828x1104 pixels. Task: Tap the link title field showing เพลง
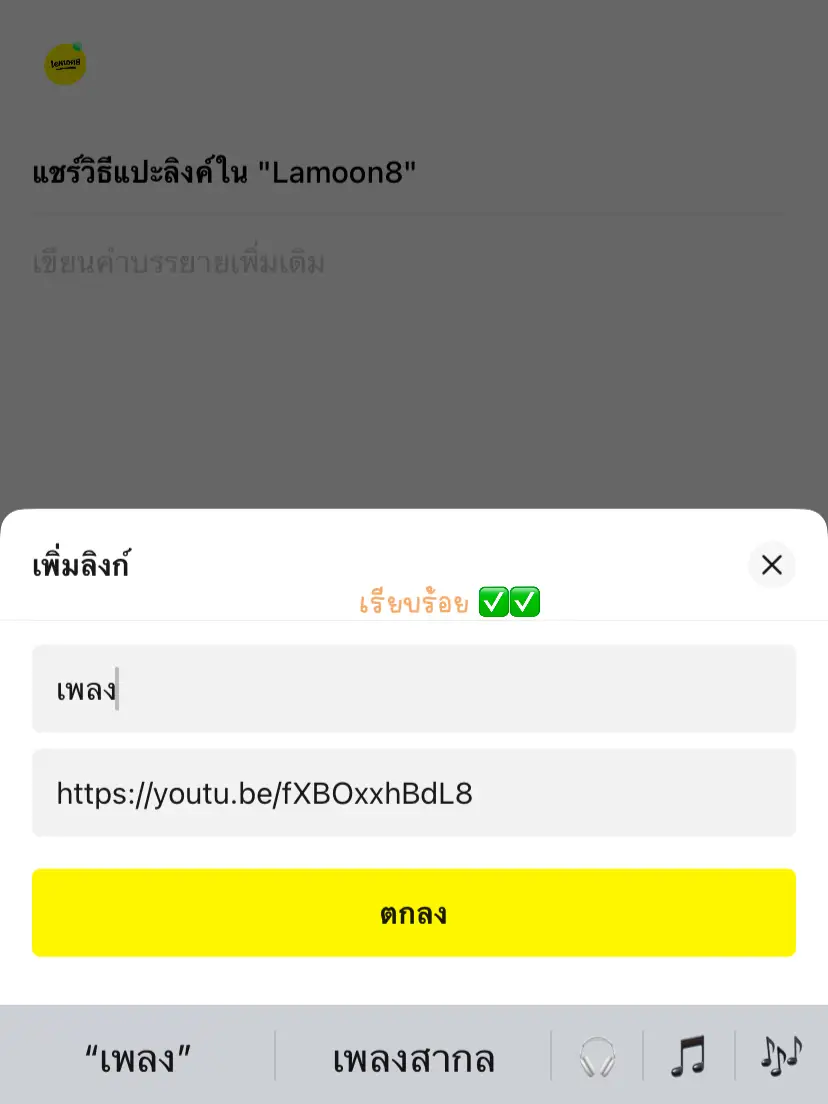pos(414,688)
